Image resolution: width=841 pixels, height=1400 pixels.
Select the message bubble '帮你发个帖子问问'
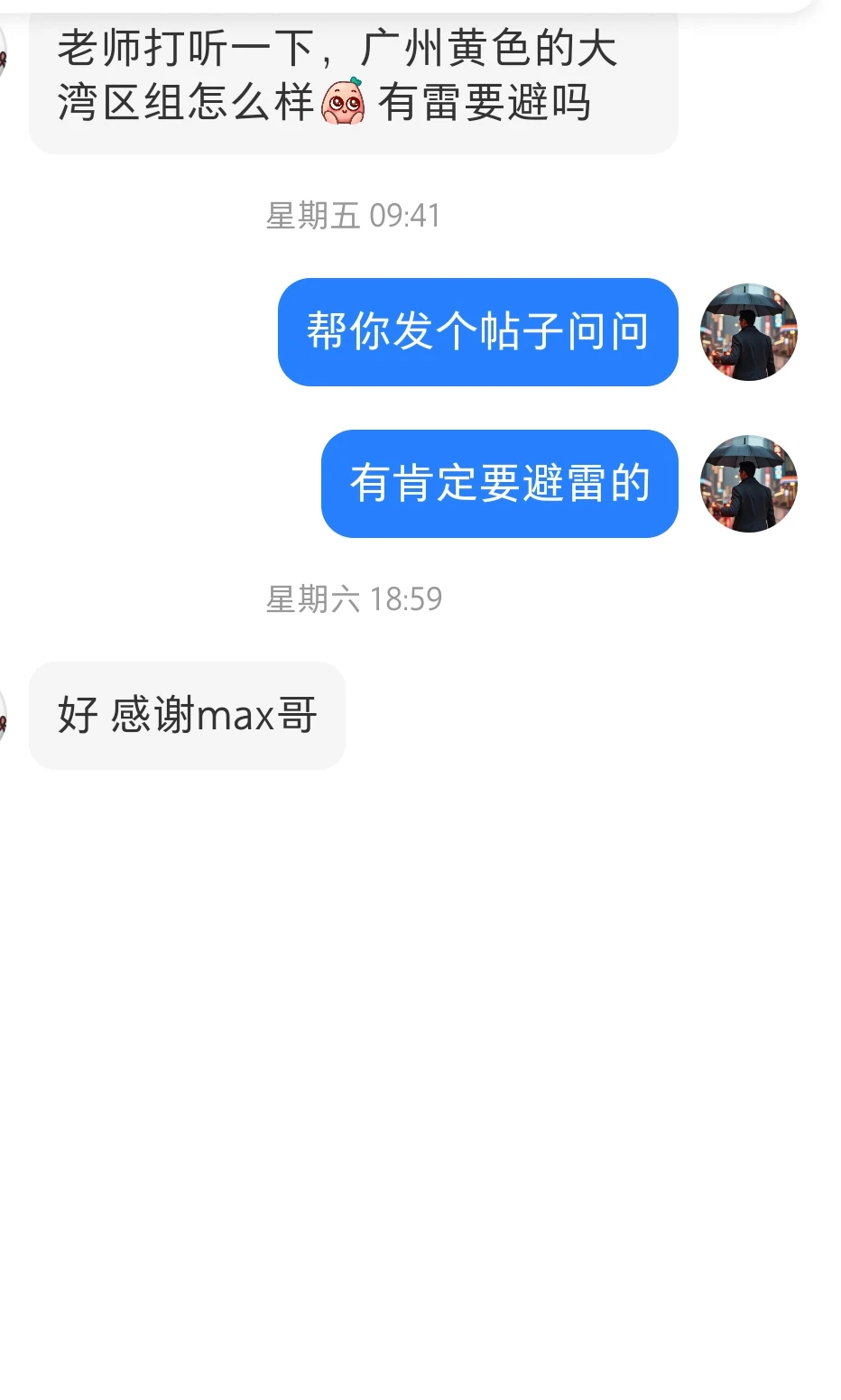coord(477,332)
